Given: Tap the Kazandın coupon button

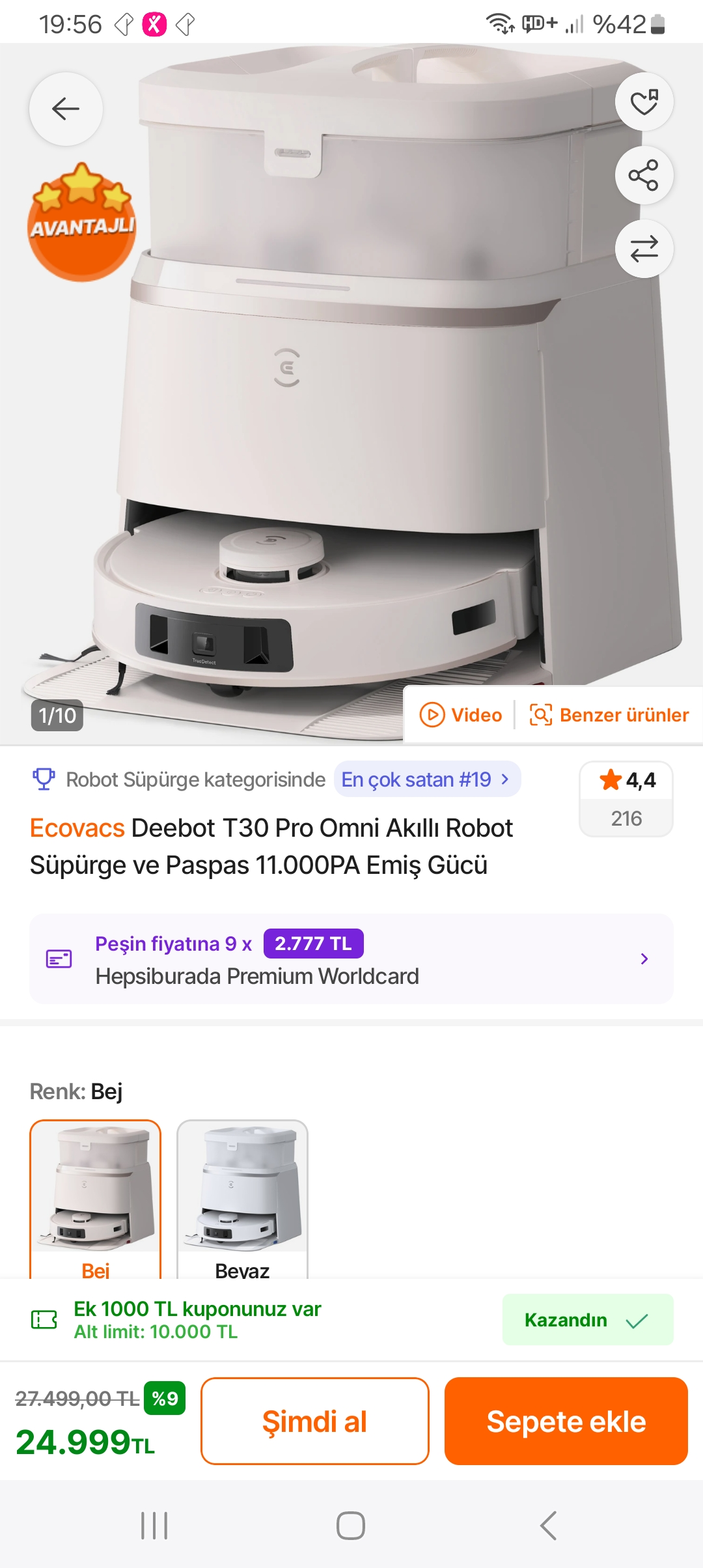Looking at the screenshot, I should pyautogui.click(x=587, y=1320).
